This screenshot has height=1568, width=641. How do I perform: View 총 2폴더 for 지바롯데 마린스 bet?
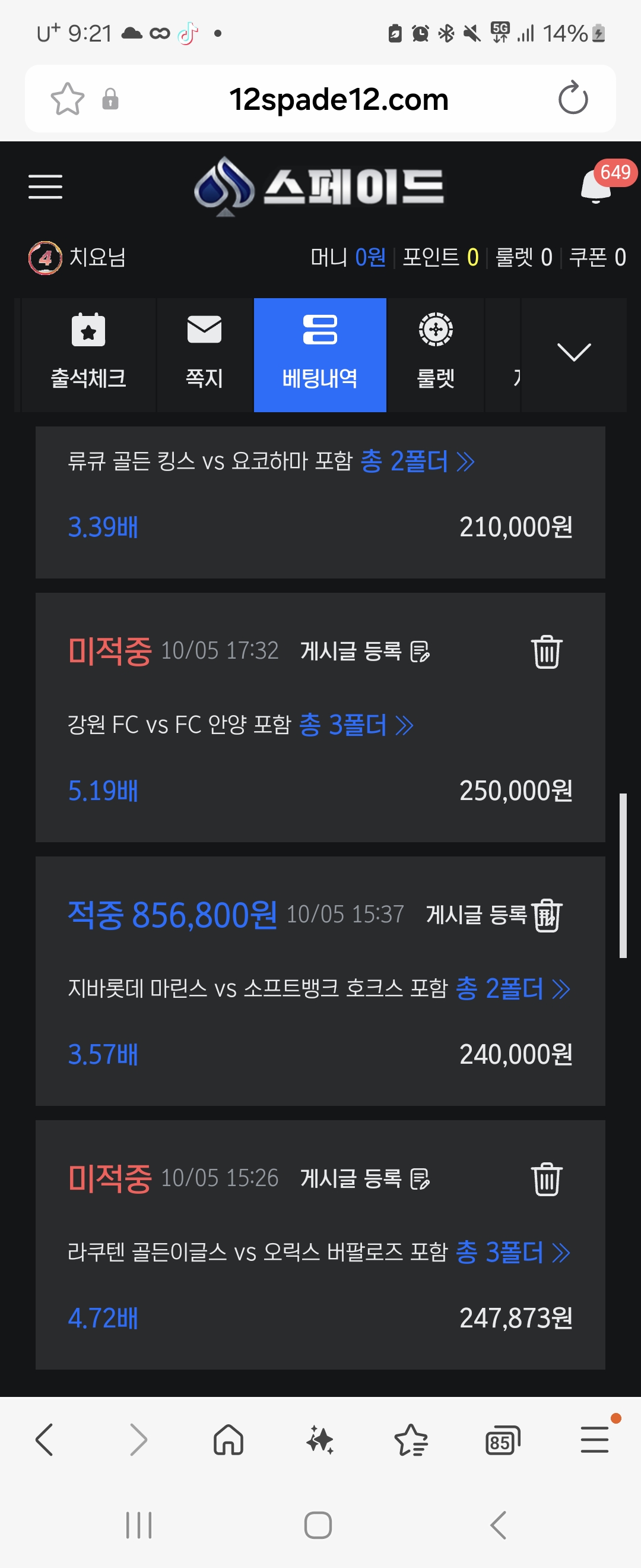[x=512, y=988]
